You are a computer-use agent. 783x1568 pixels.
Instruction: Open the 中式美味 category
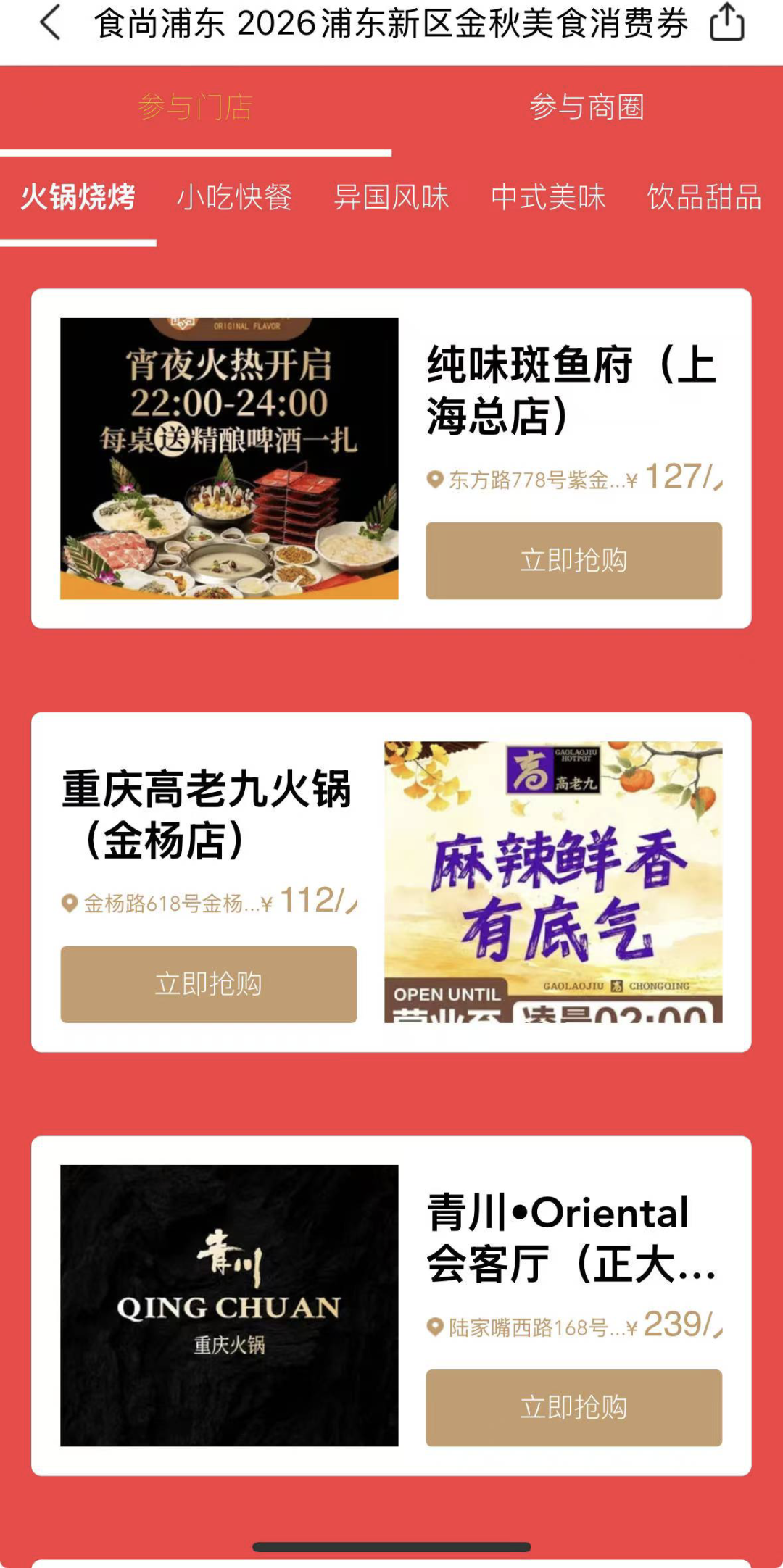coord(548,197)
